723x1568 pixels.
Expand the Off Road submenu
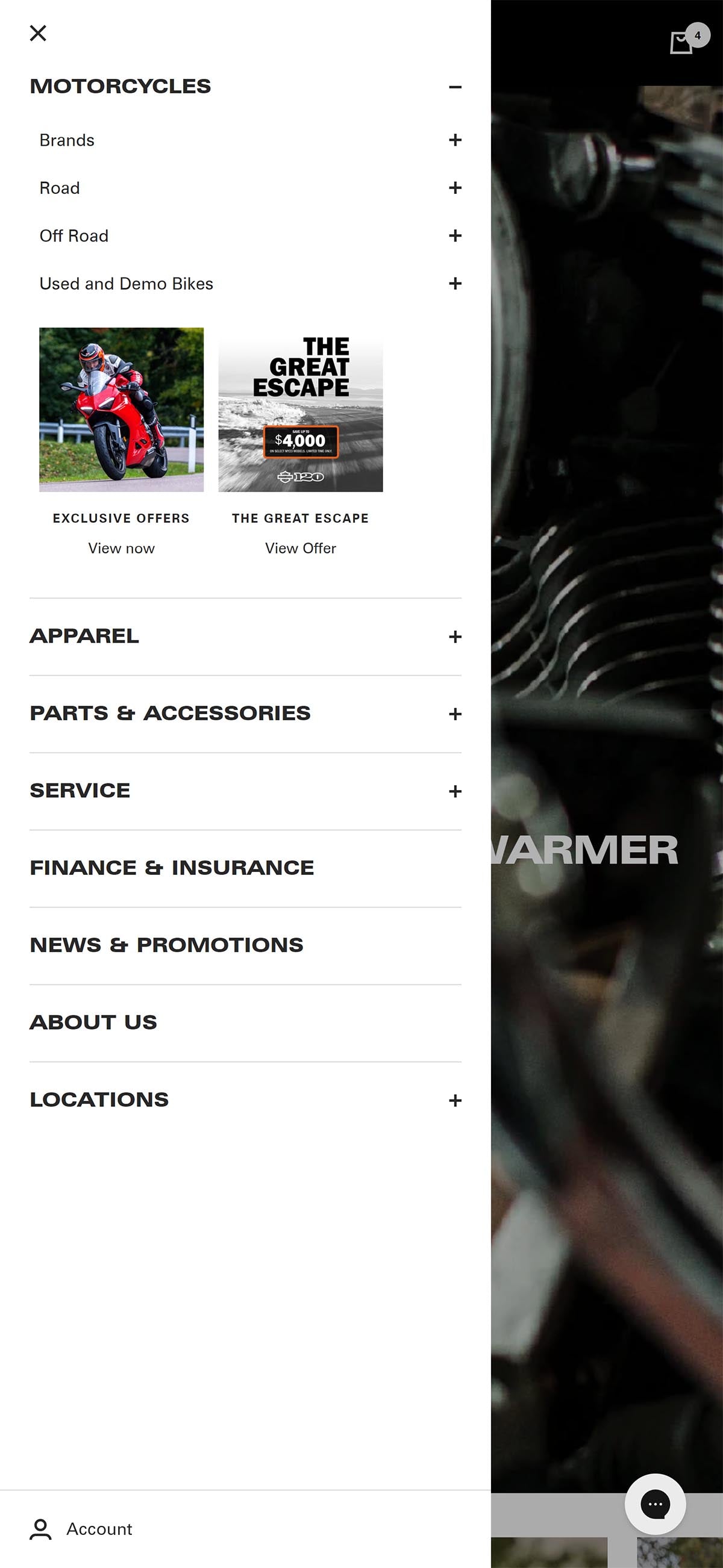(x=454, y=235)
